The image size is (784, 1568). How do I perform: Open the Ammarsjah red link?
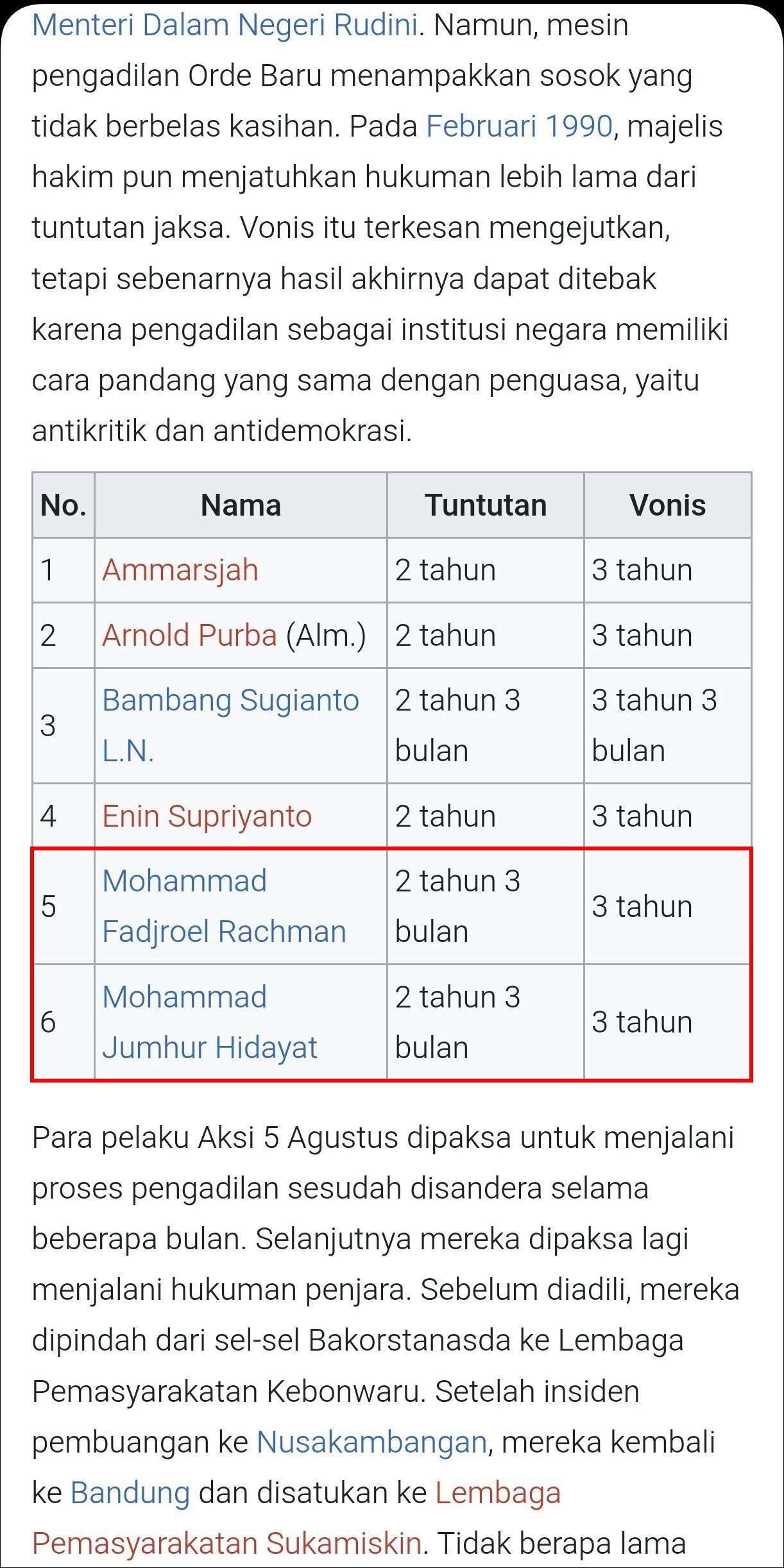pos(180,570)
